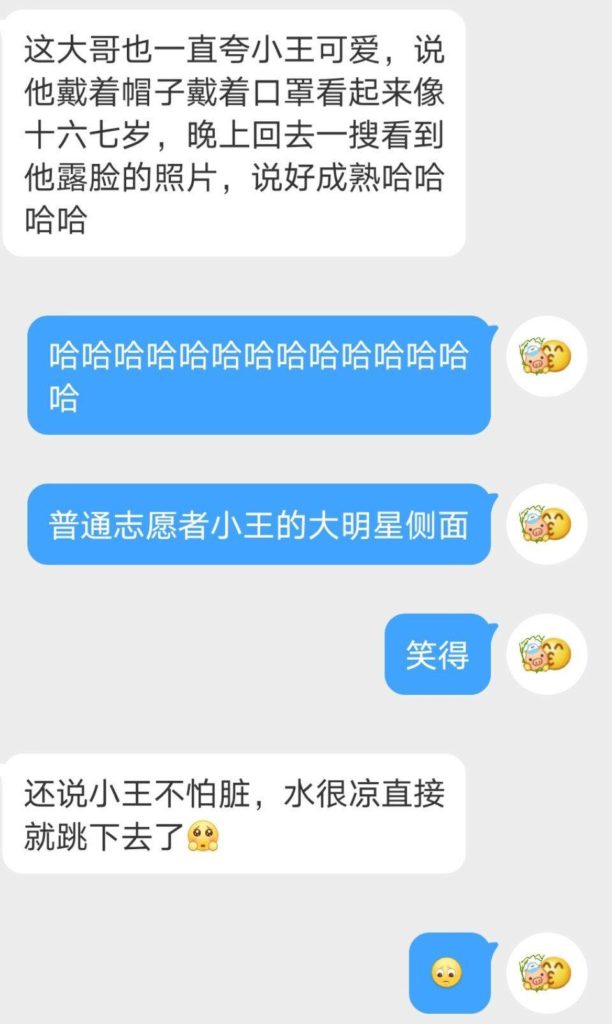612x1024 pixels.
Task: Open sender's avatar beside the 哈哈哈哈 message
Action: click(x=546, y=356)
